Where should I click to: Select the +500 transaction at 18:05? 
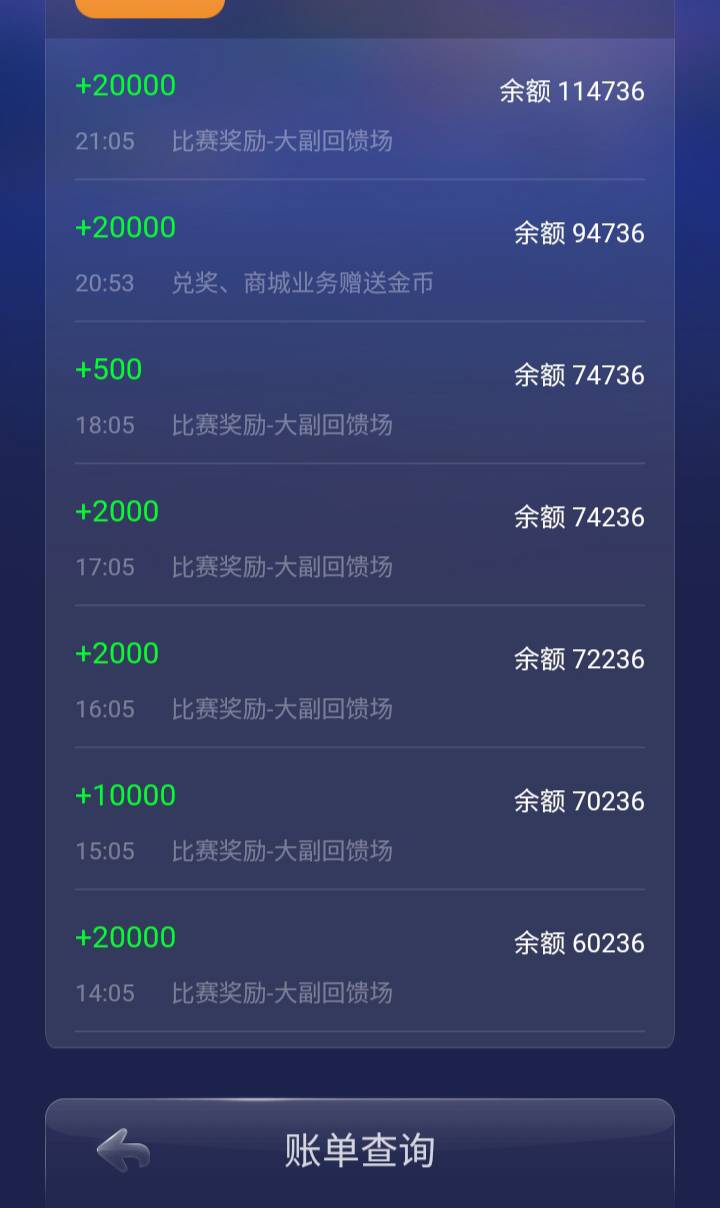pos(110,370)
